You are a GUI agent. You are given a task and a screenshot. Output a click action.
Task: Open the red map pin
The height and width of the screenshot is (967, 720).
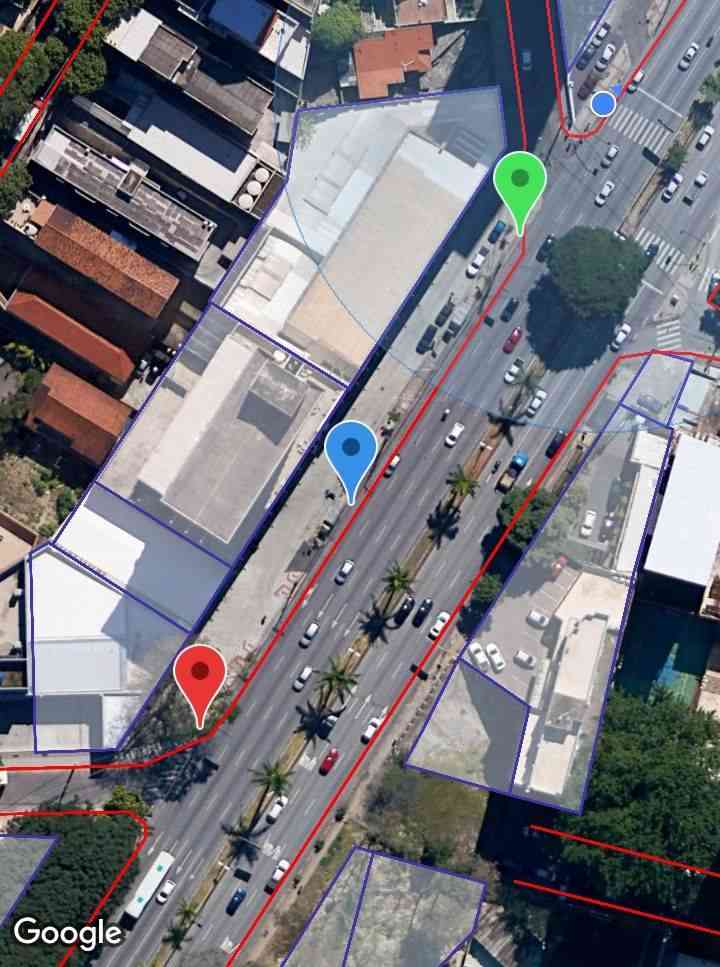click(x=200, y=673)
